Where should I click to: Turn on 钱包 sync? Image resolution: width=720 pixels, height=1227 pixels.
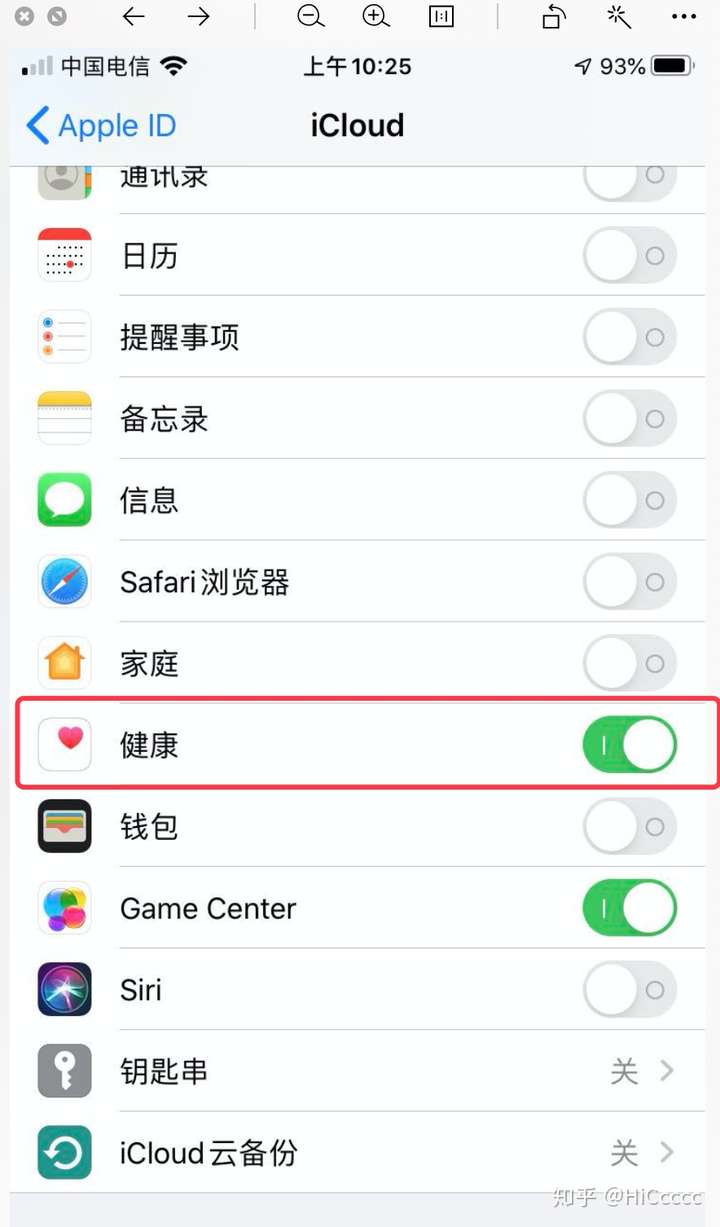(x=630, y=827)
